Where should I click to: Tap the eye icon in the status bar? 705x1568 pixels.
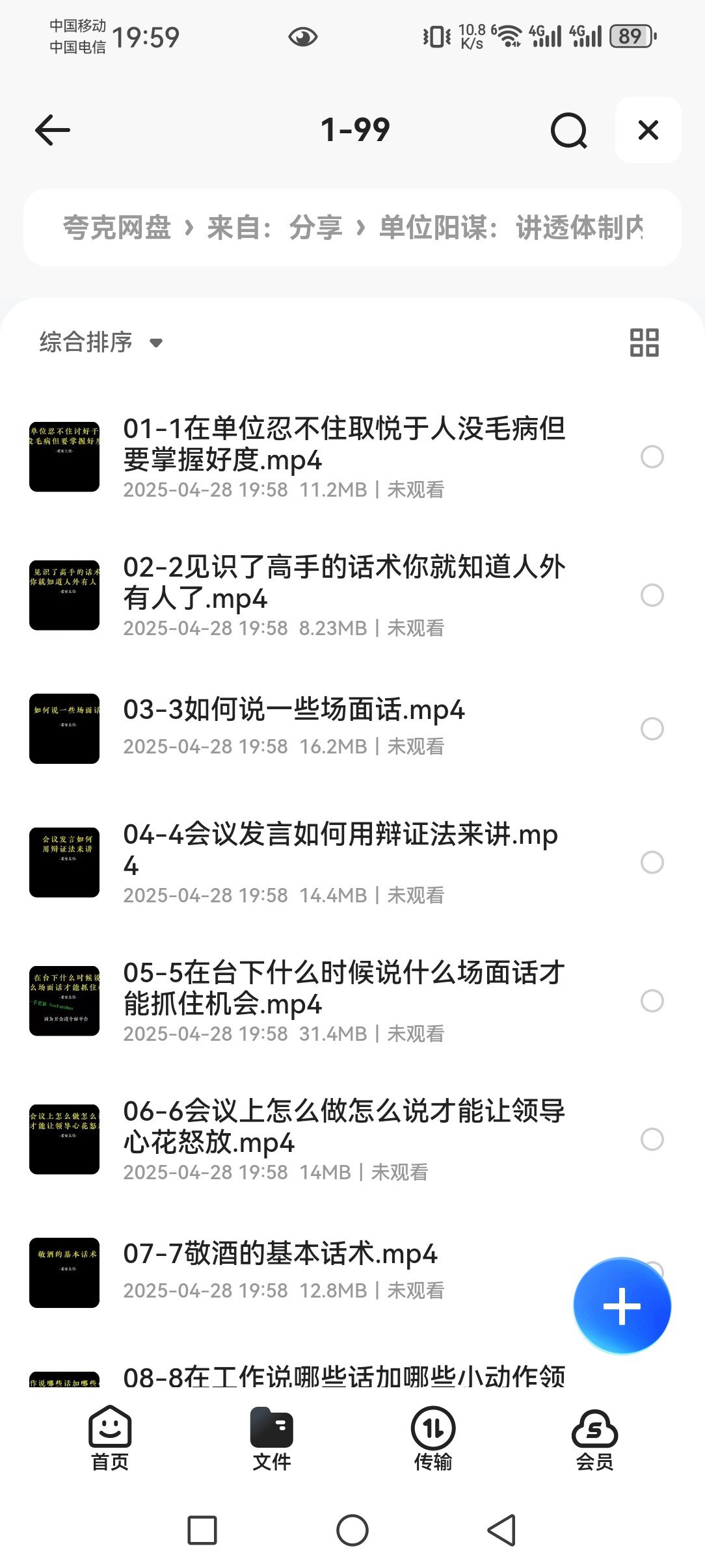[303, 38]
